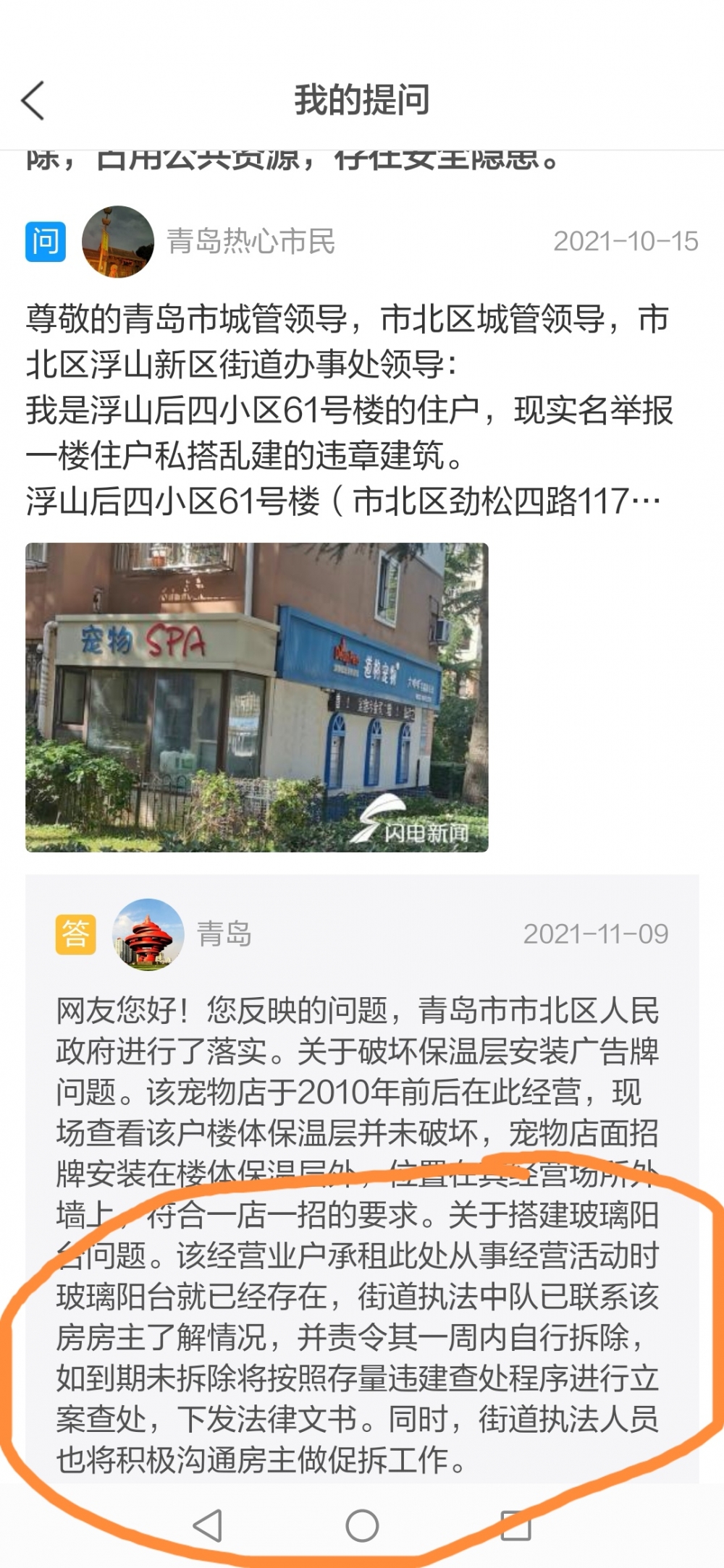Screen dimensions: 724x1568
Task: Go back from 我的提问 page
Action: (x=33, y=100)
